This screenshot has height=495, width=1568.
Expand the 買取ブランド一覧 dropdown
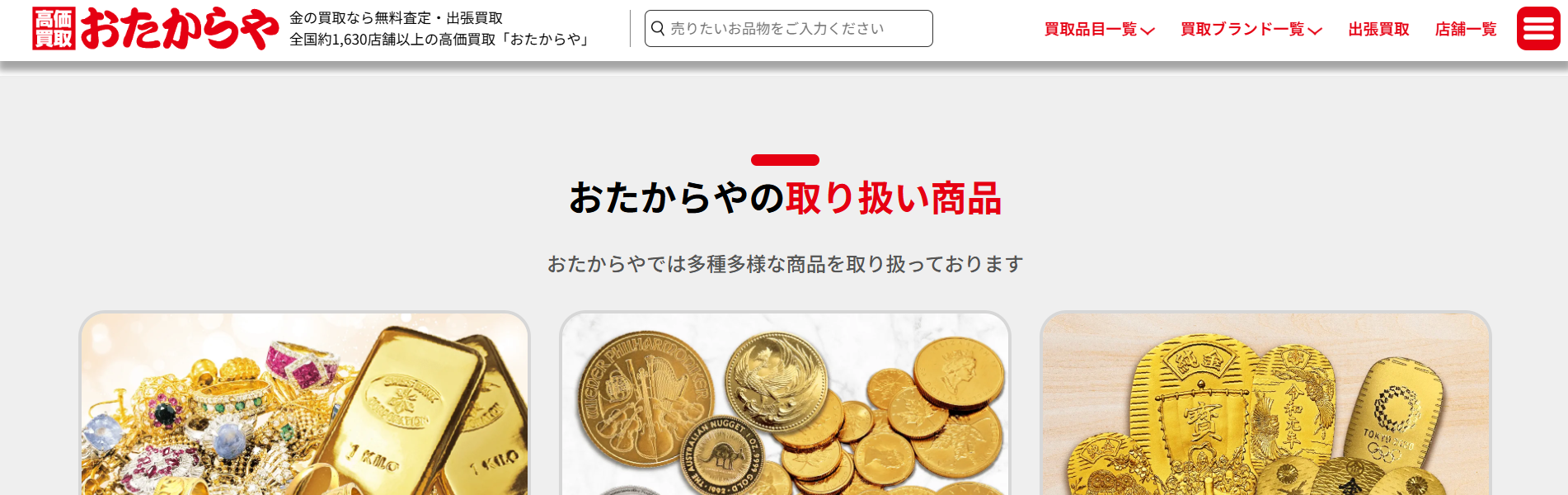click(1251, 30)
